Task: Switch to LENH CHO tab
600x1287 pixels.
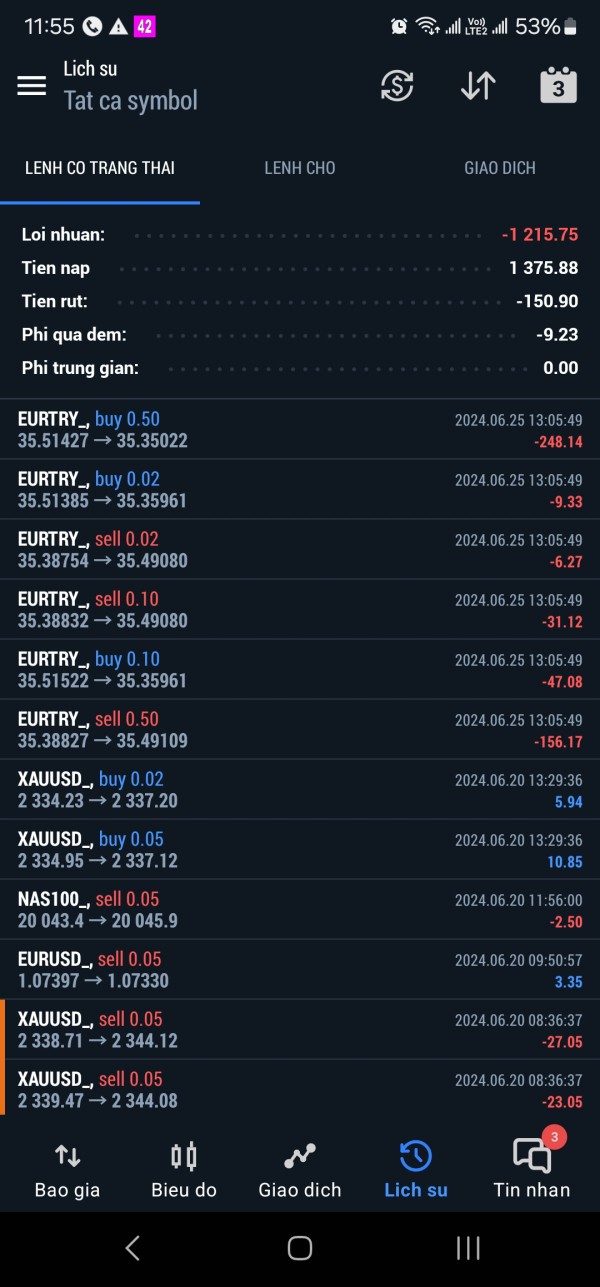Action: point(300,168)
